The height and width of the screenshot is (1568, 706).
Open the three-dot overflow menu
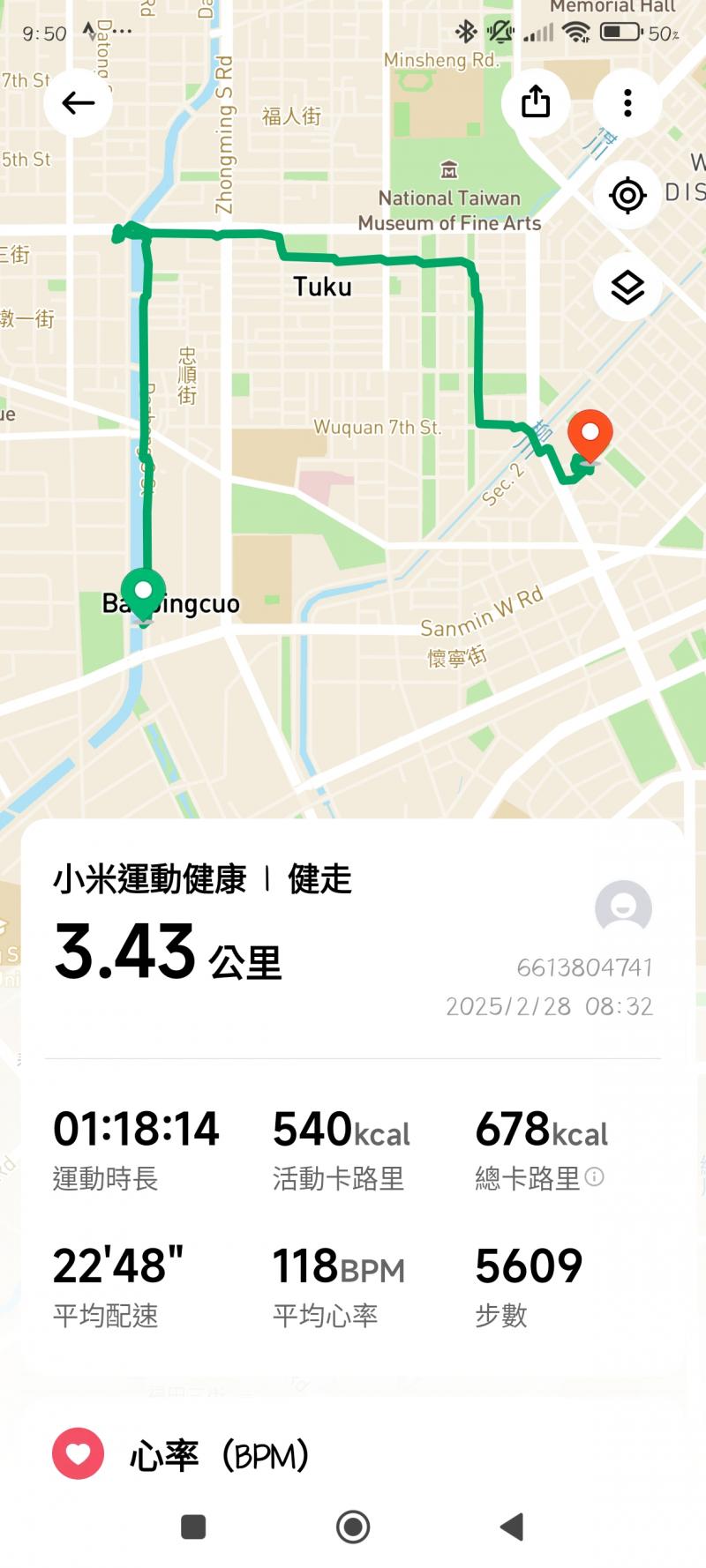click(627, 103)
